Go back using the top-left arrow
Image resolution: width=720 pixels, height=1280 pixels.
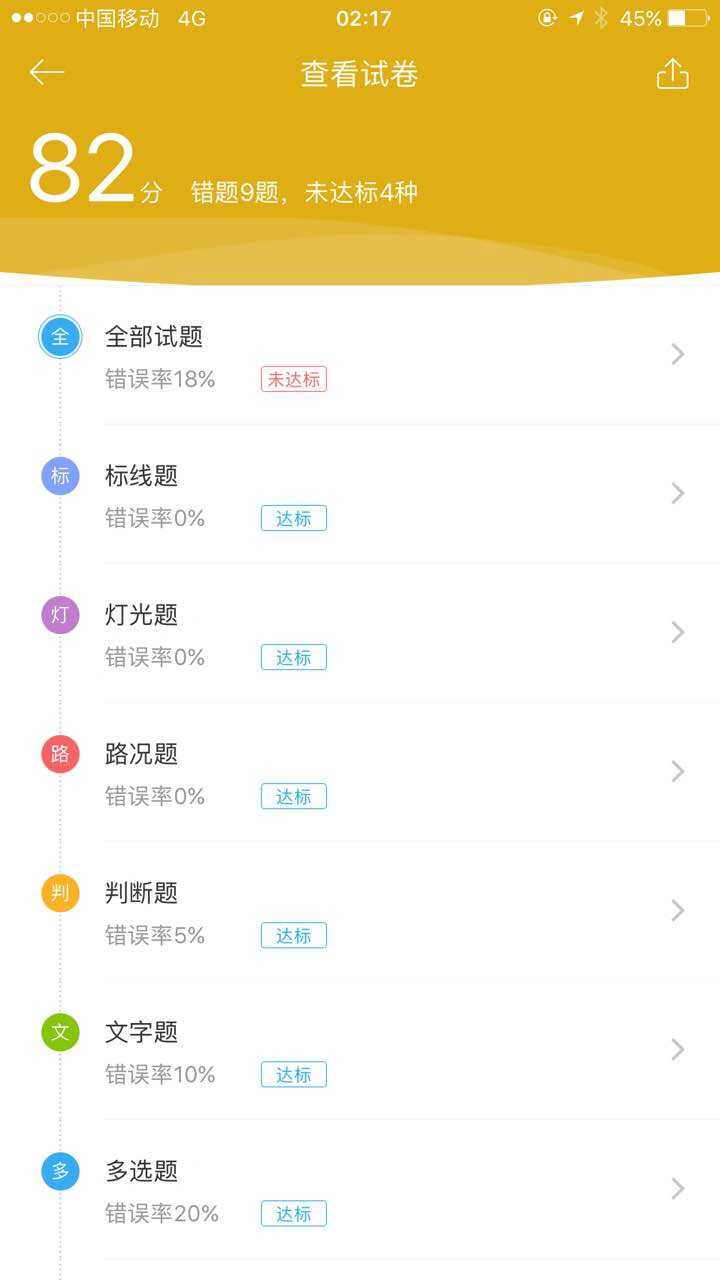point(47,73)
